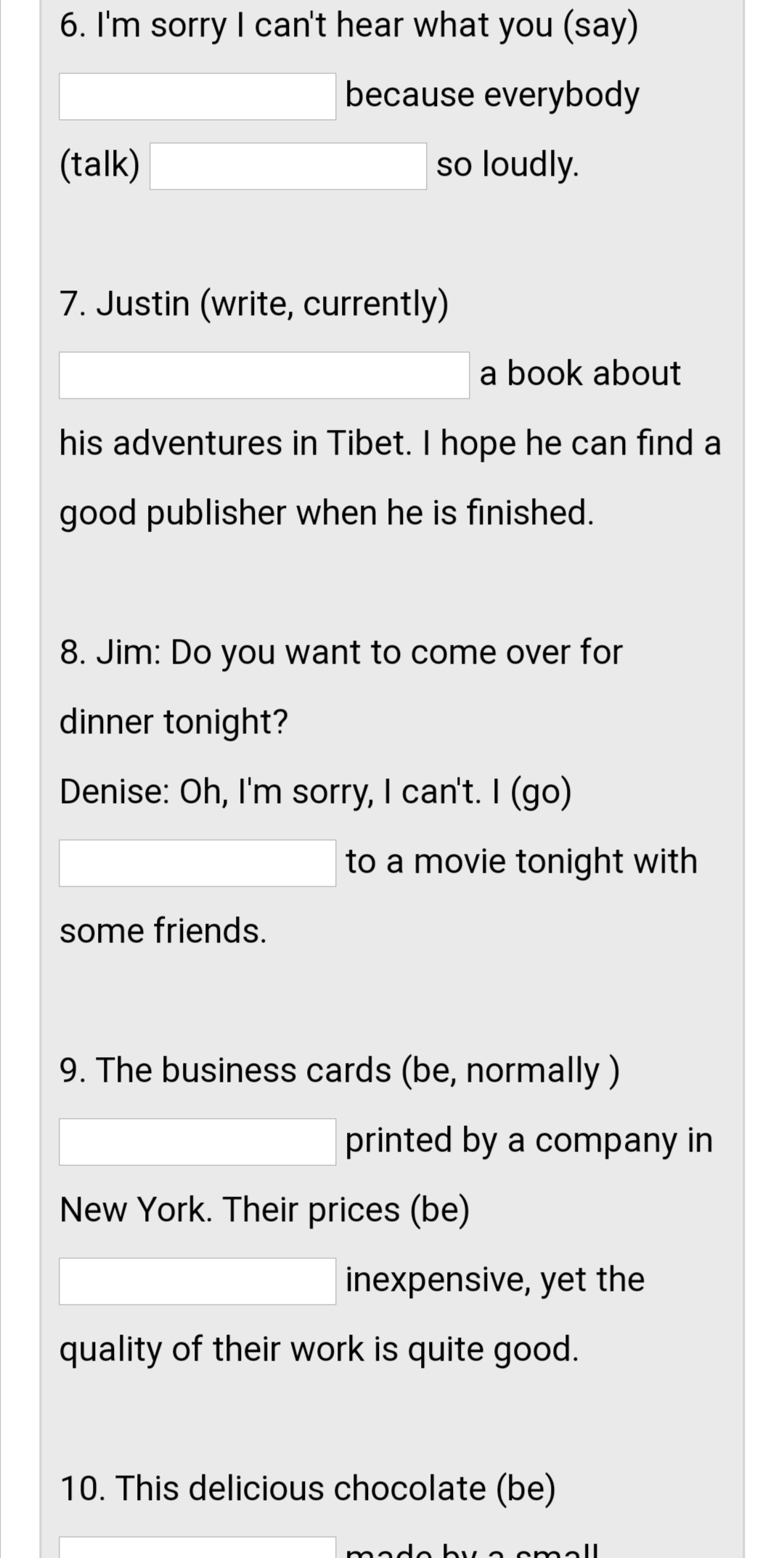Focus the blank for Justin (write, currently)

click(x=264, y=375)
